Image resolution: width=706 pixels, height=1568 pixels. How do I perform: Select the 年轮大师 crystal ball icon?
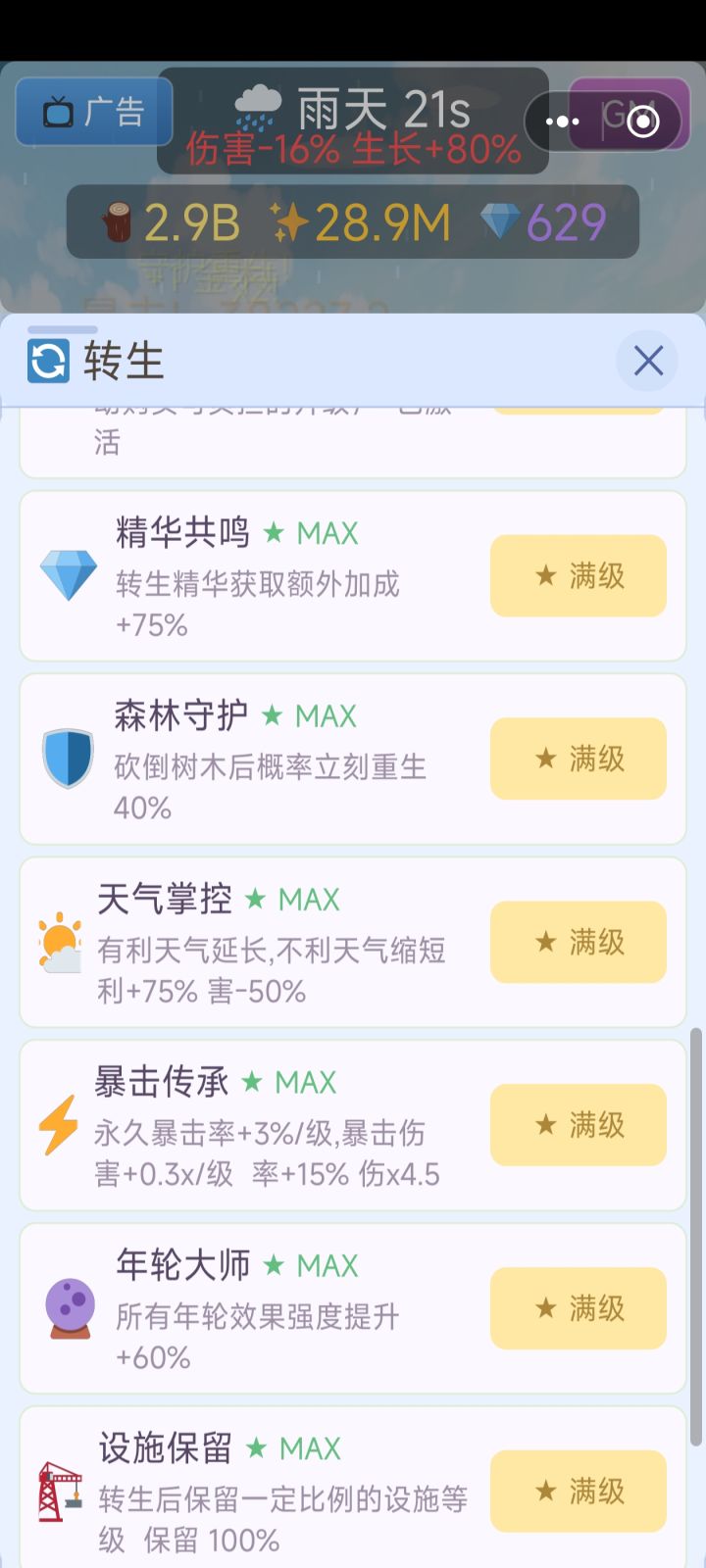pos(67,1306)
